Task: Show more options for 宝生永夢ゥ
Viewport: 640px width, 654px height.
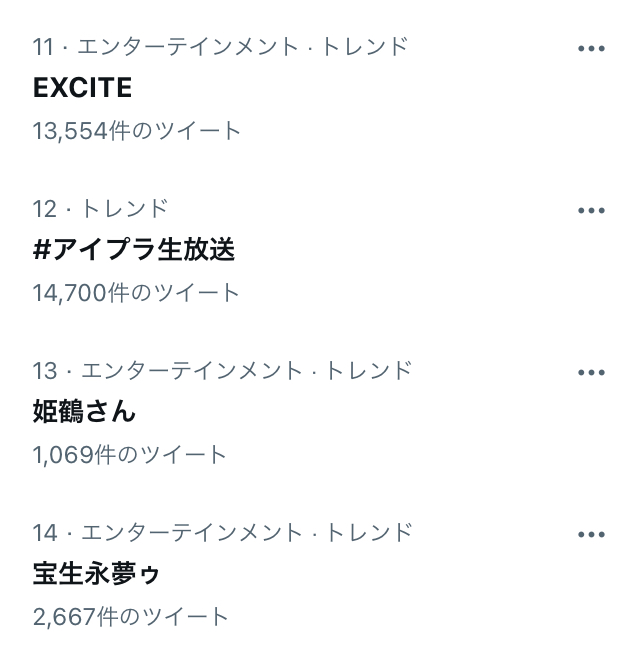Action: [591, 534]
